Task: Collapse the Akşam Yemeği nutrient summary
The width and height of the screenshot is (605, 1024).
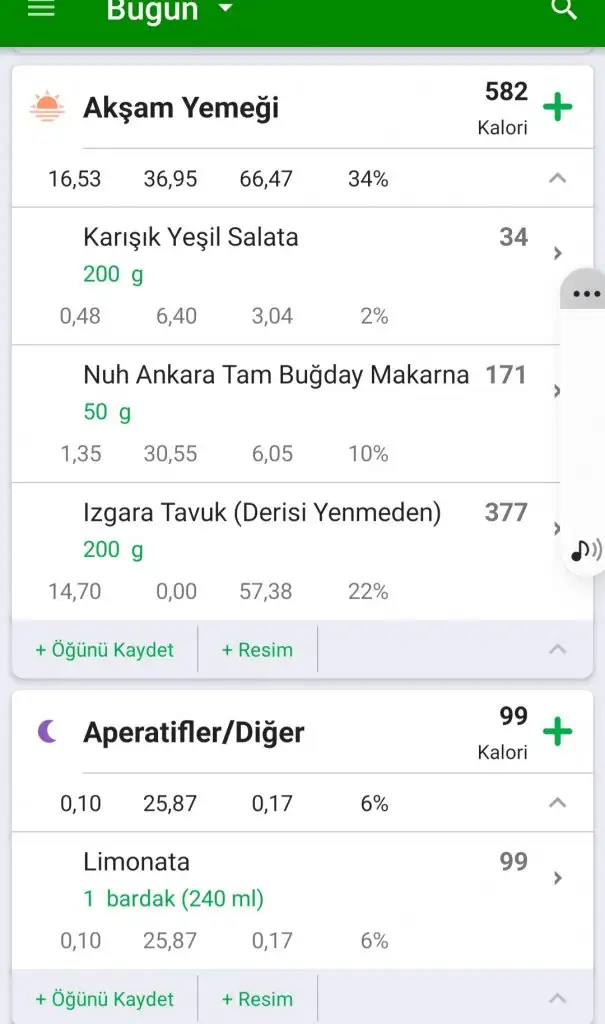Action: pos(558,179)
